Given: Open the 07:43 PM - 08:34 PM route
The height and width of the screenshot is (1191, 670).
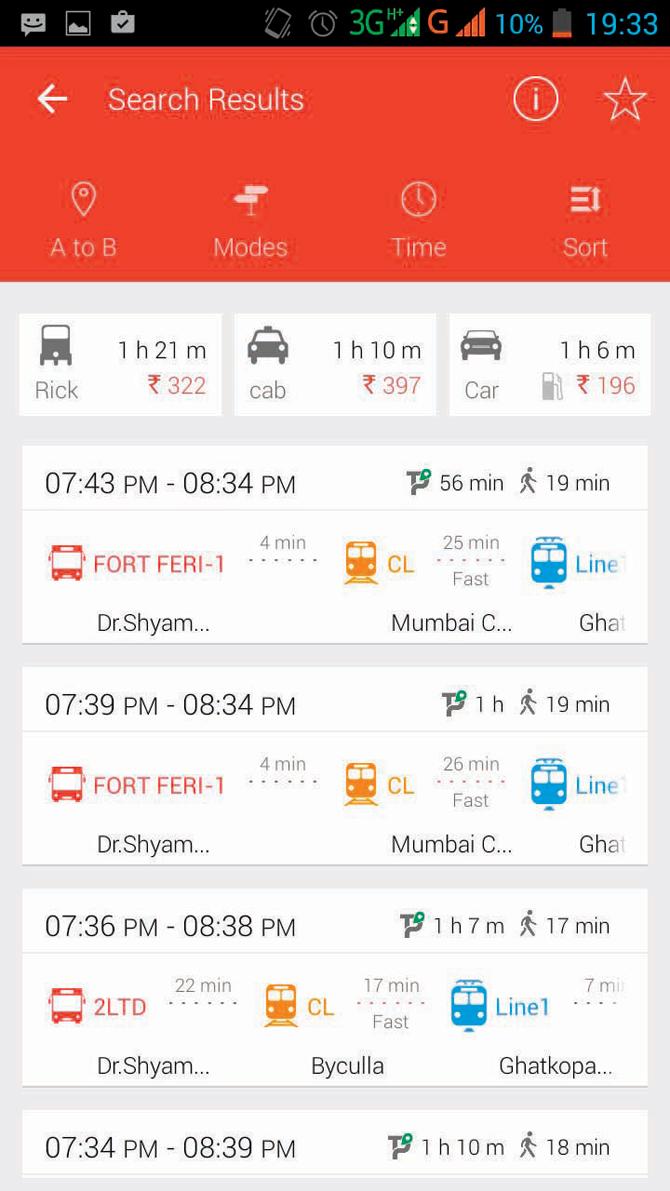Looking at the screenshot, I should (335, 544).
